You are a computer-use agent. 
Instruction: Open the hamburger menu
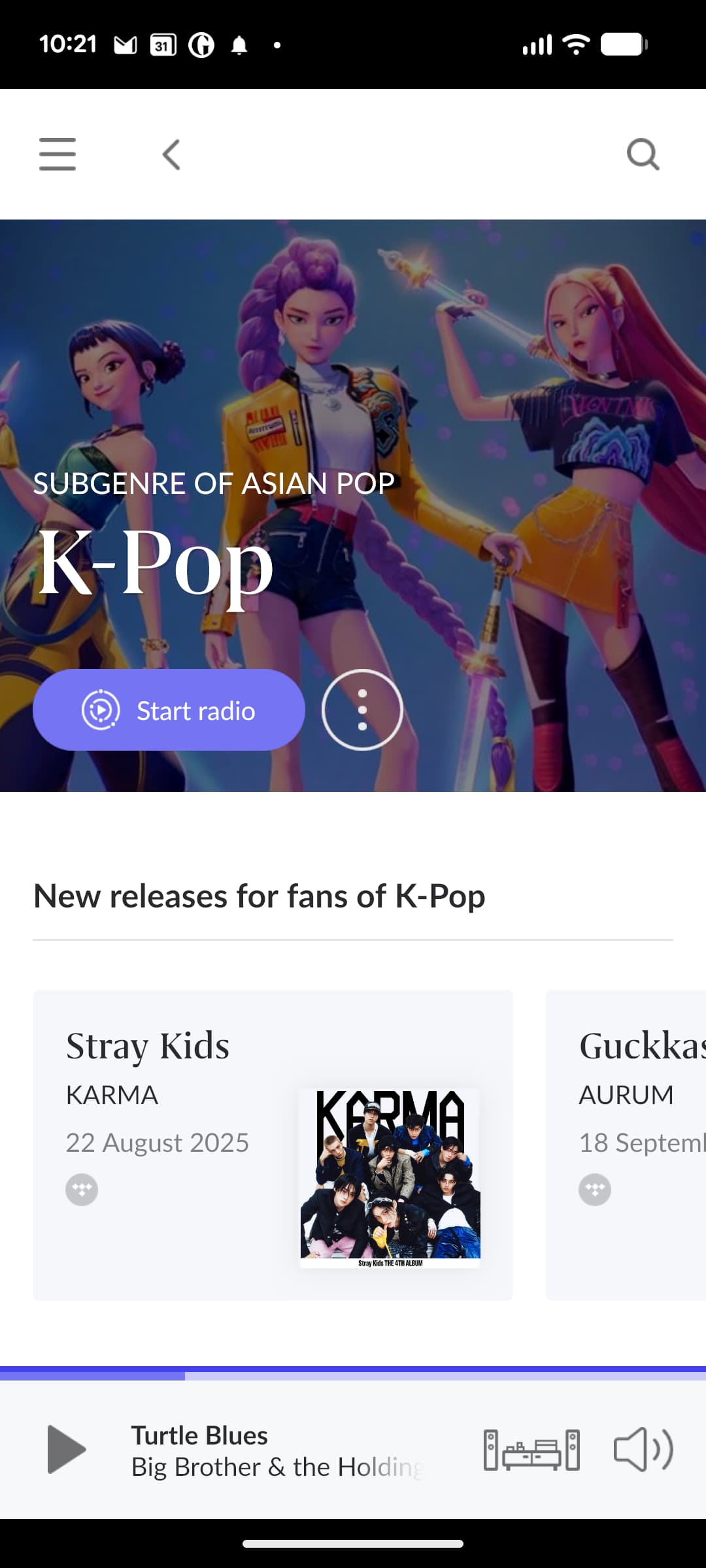pyautogui.click(x=58, y=154)
